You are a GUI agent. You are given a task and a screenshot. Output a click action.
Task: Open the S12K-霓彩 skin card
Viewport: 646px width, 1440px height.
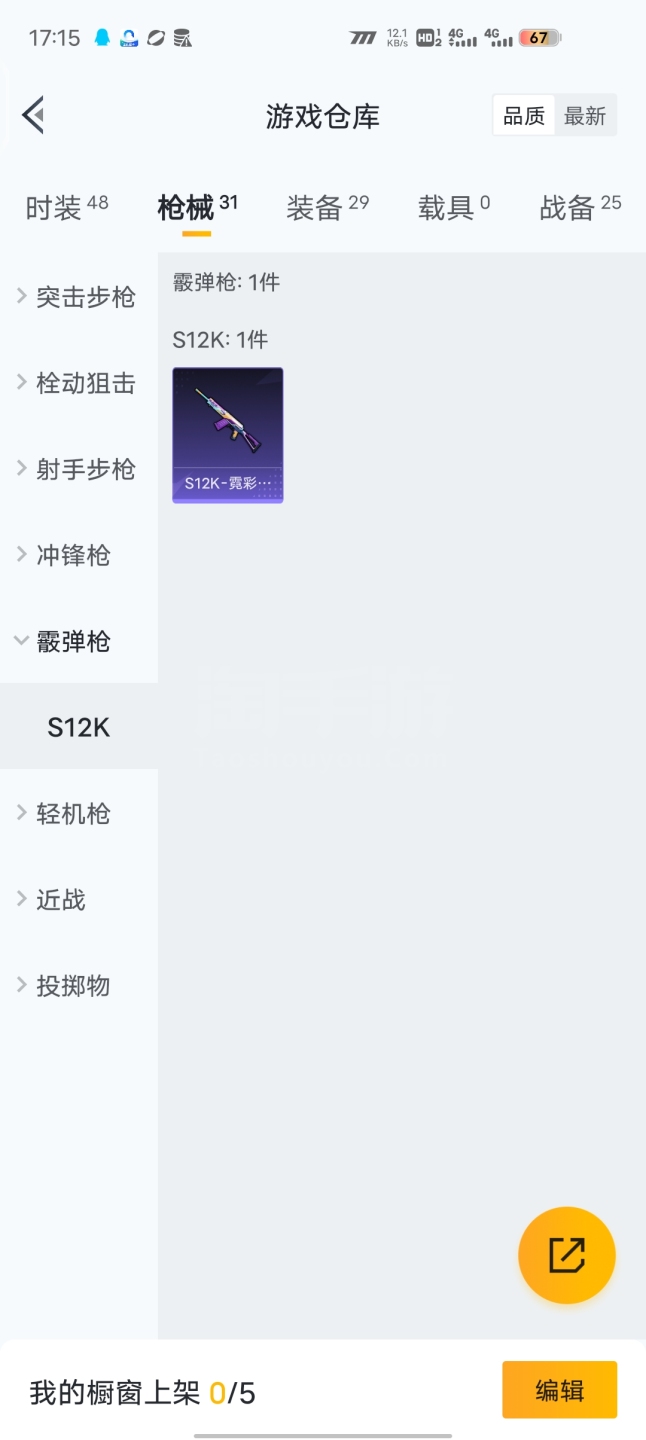click(228, 435)
